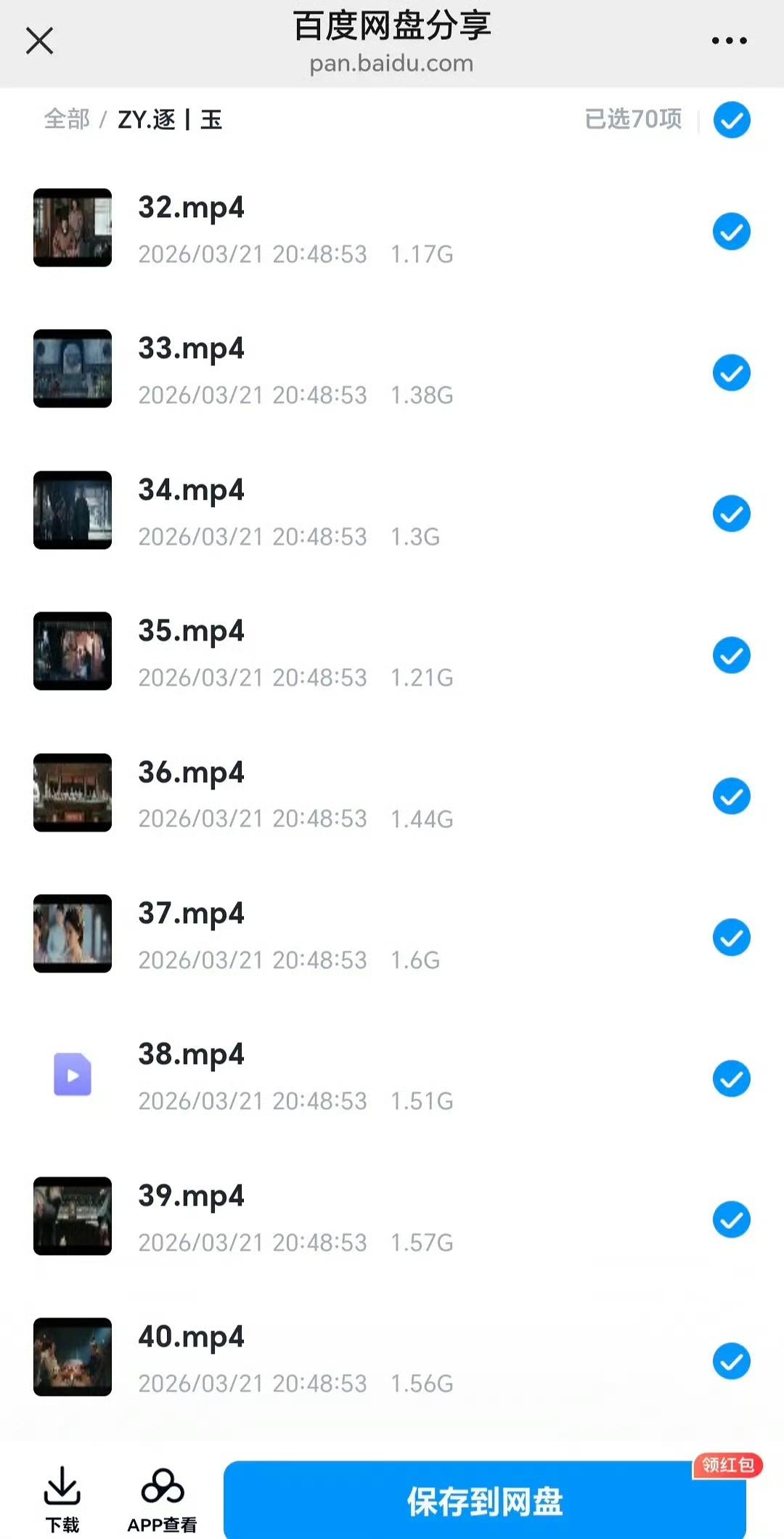Uncheck 35.mp4 in the list
Viewport: 784px width, 1539px height.
731,655
